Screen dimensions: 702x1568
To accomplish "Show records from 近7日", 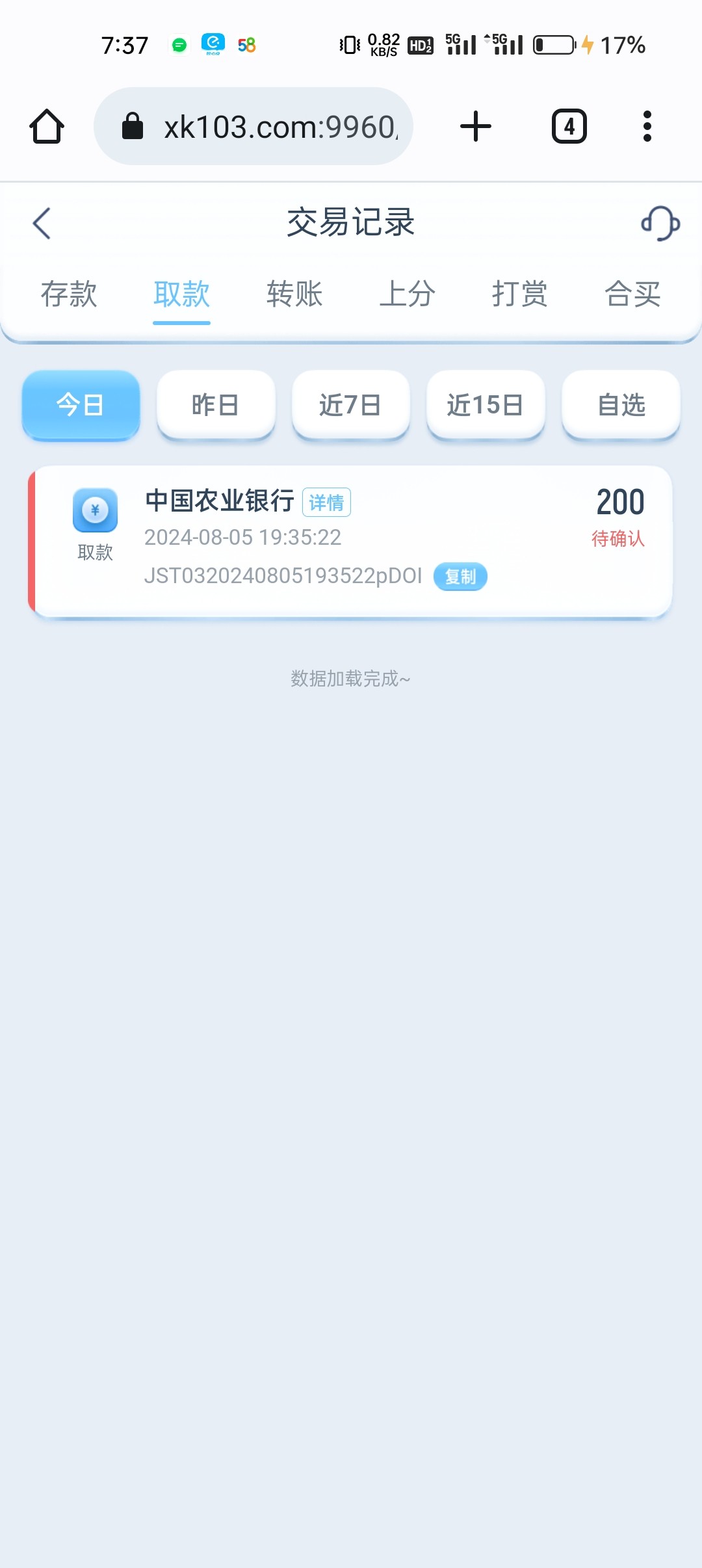I will pyautogui.click(x=350, y=405).
